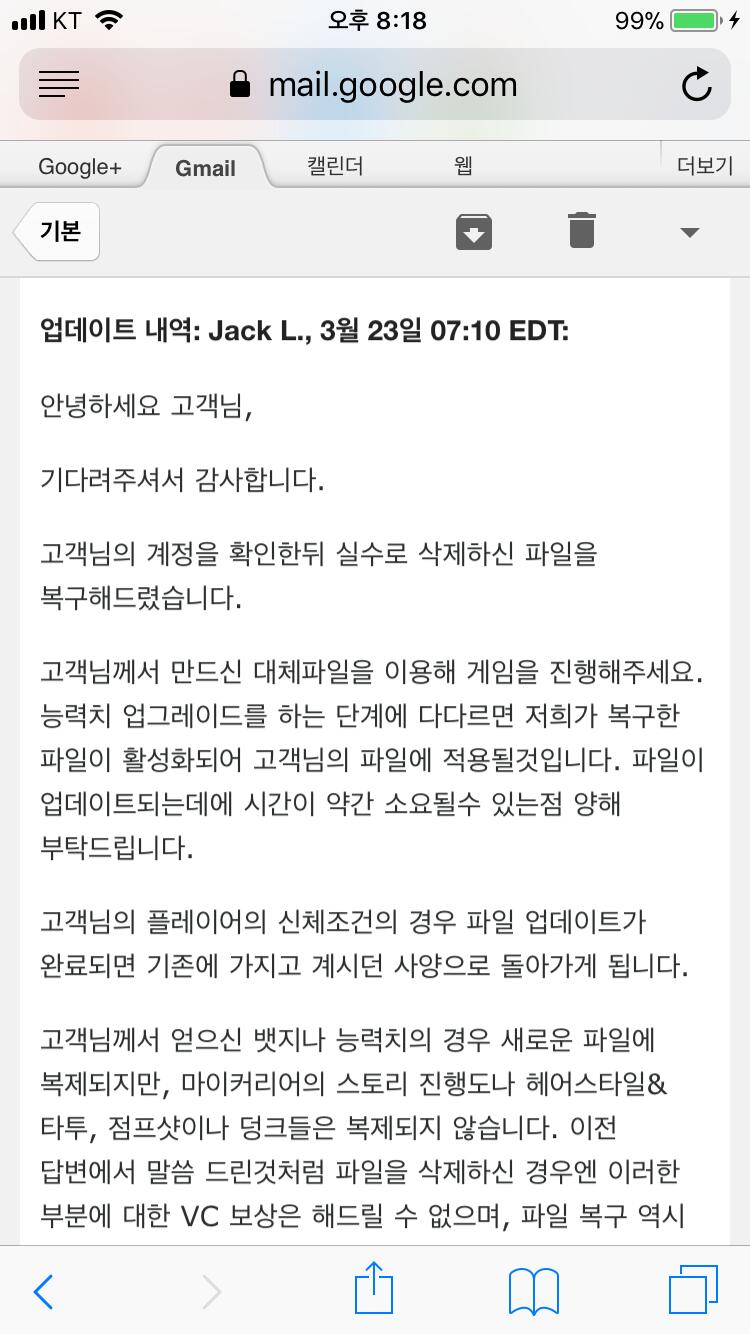This screenshot has width=750, height=1334.
Task: Open Safari bookmarks
Action: click(534, 1291)
